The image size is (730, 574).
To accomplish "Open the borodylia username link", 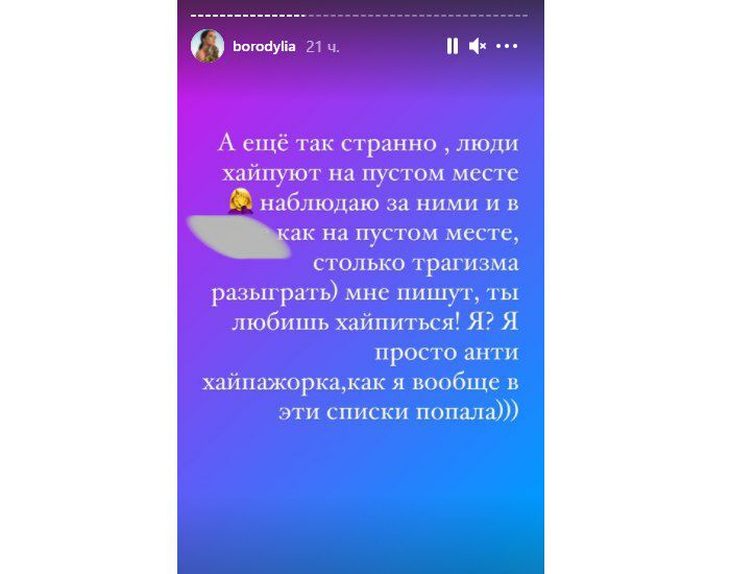I will coord(264,46).
